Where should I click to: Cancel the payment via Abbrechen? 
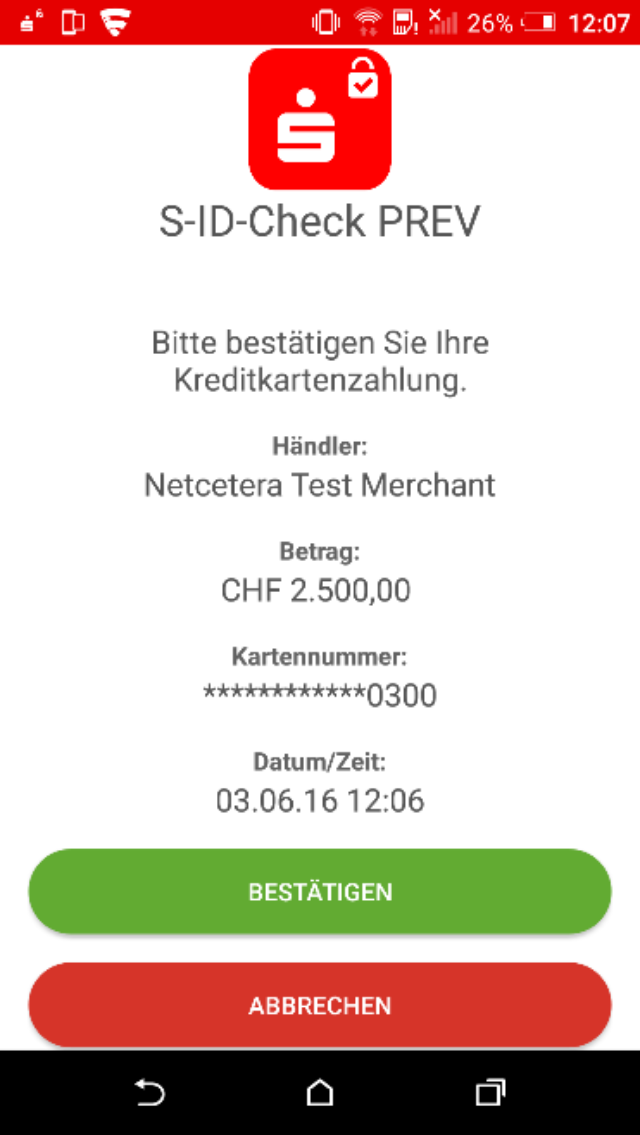[x=319, y=1005]
